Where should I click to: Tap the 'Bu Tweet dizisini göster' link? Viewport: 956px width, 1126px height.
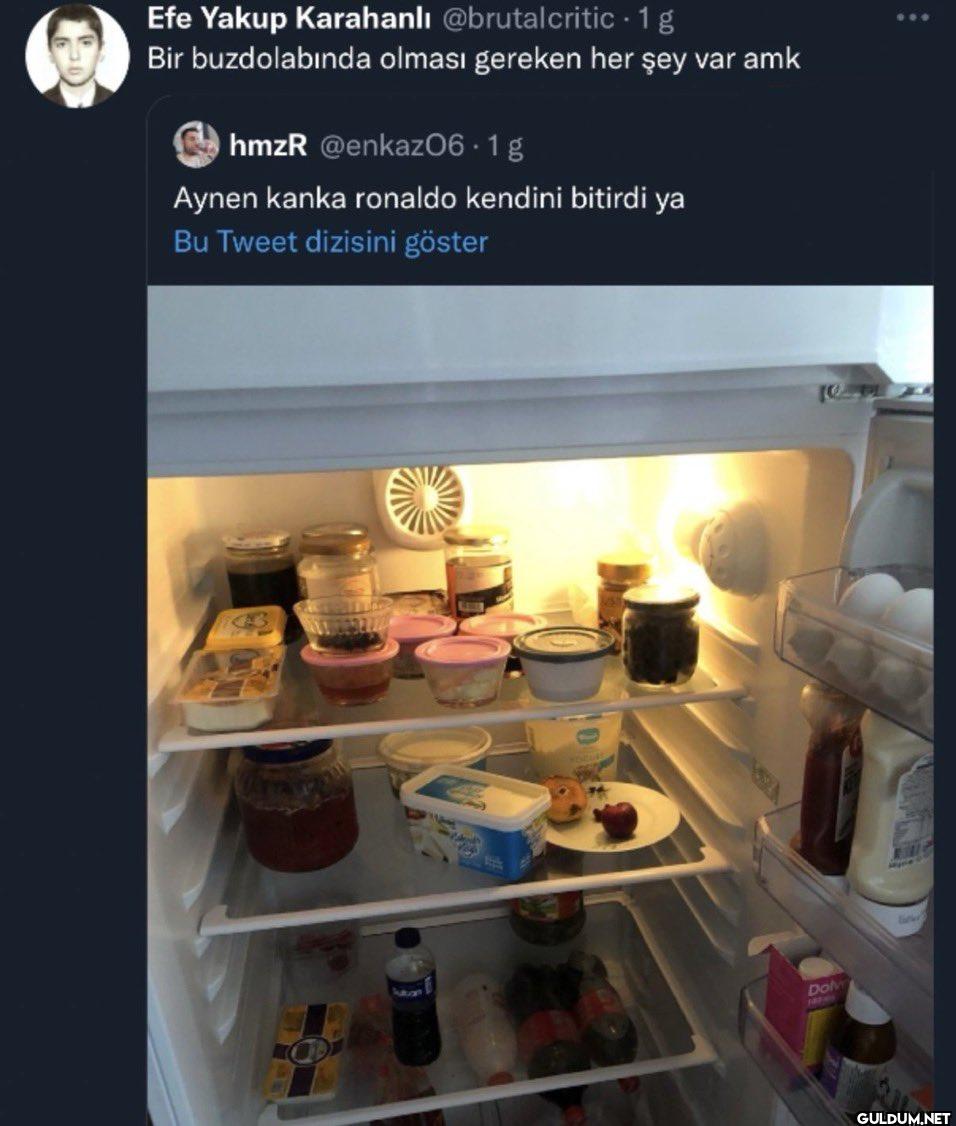point(331,242)
